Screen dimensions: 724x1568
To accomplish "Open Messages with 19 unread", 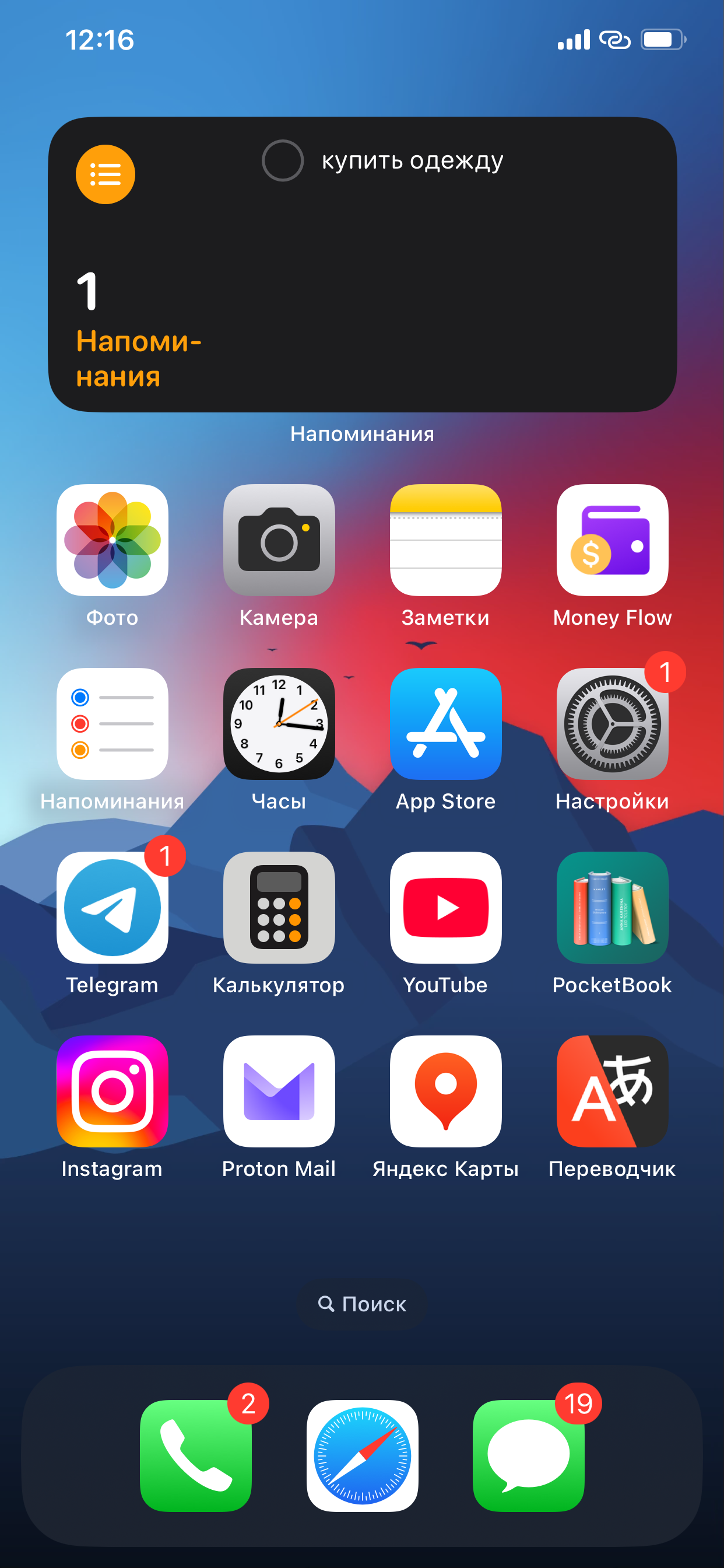I will (x=529, y=1456).
